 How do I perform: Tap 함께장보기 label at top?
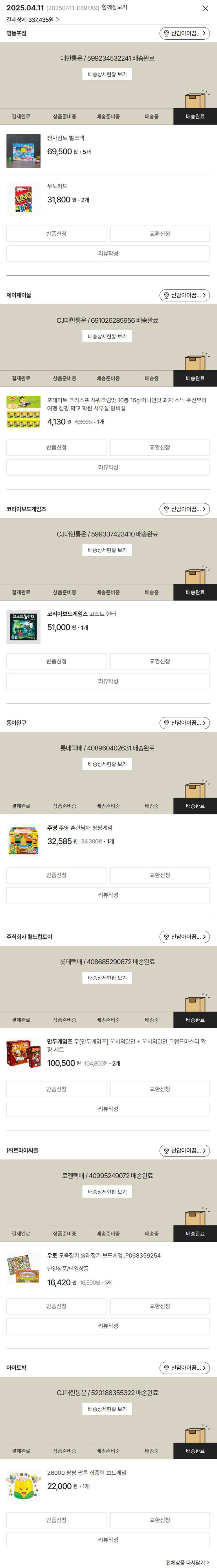[115, 7]
